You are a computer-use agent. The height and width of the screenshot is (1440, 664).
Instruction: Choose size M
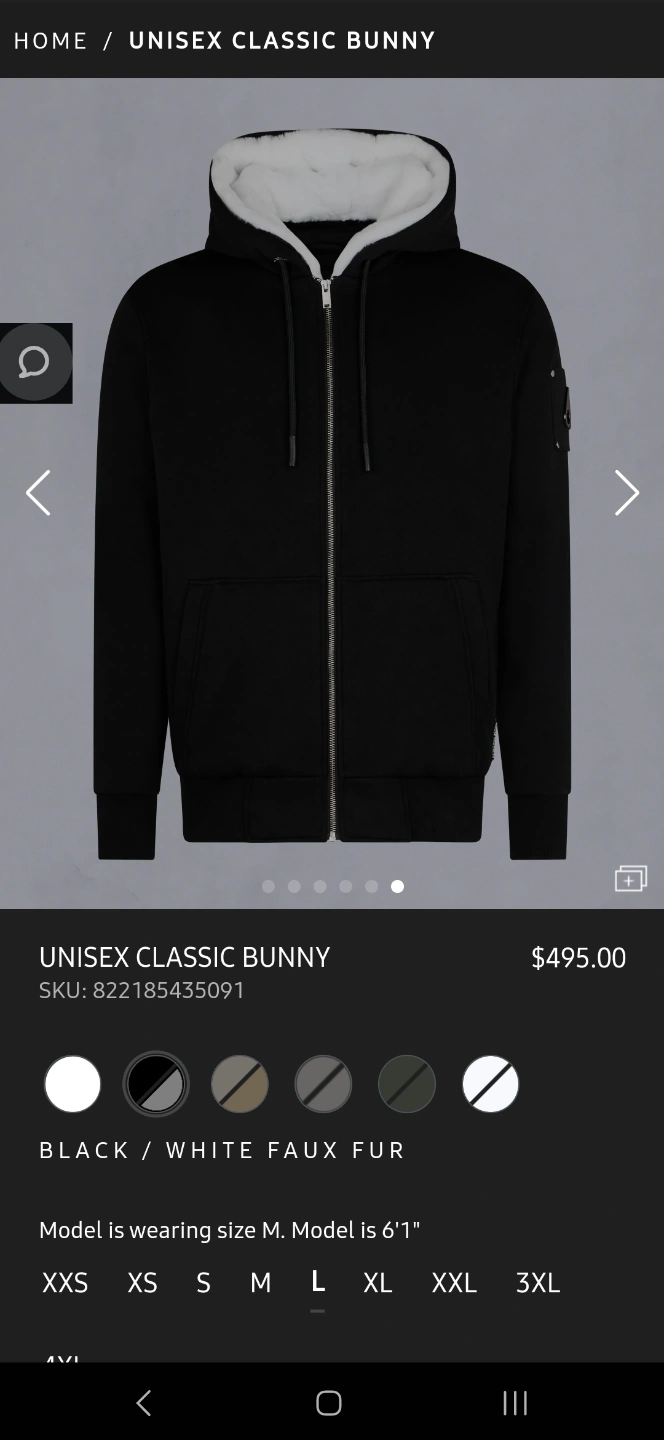(260, 1283)
